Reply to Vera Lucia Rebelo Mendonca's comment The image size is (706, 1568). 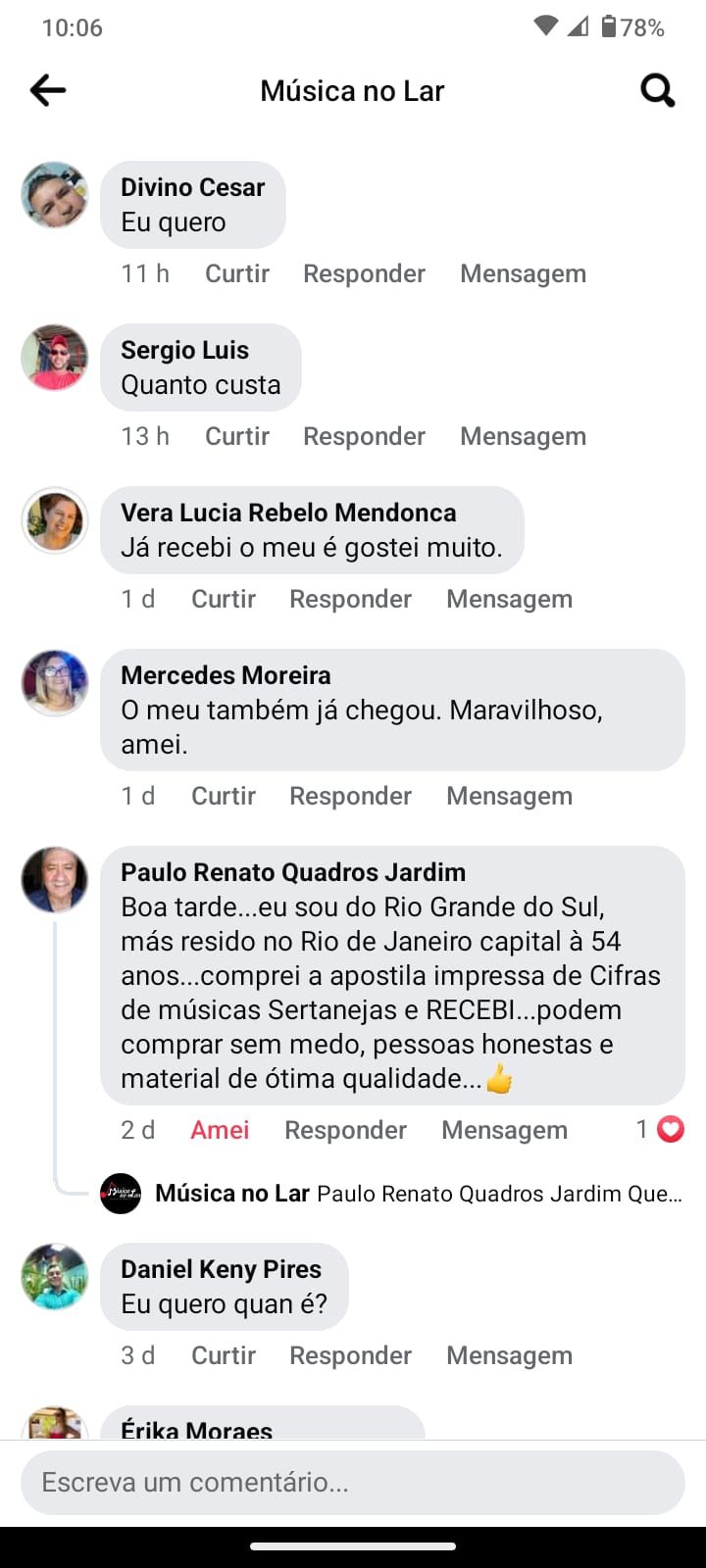click(350, 599)
